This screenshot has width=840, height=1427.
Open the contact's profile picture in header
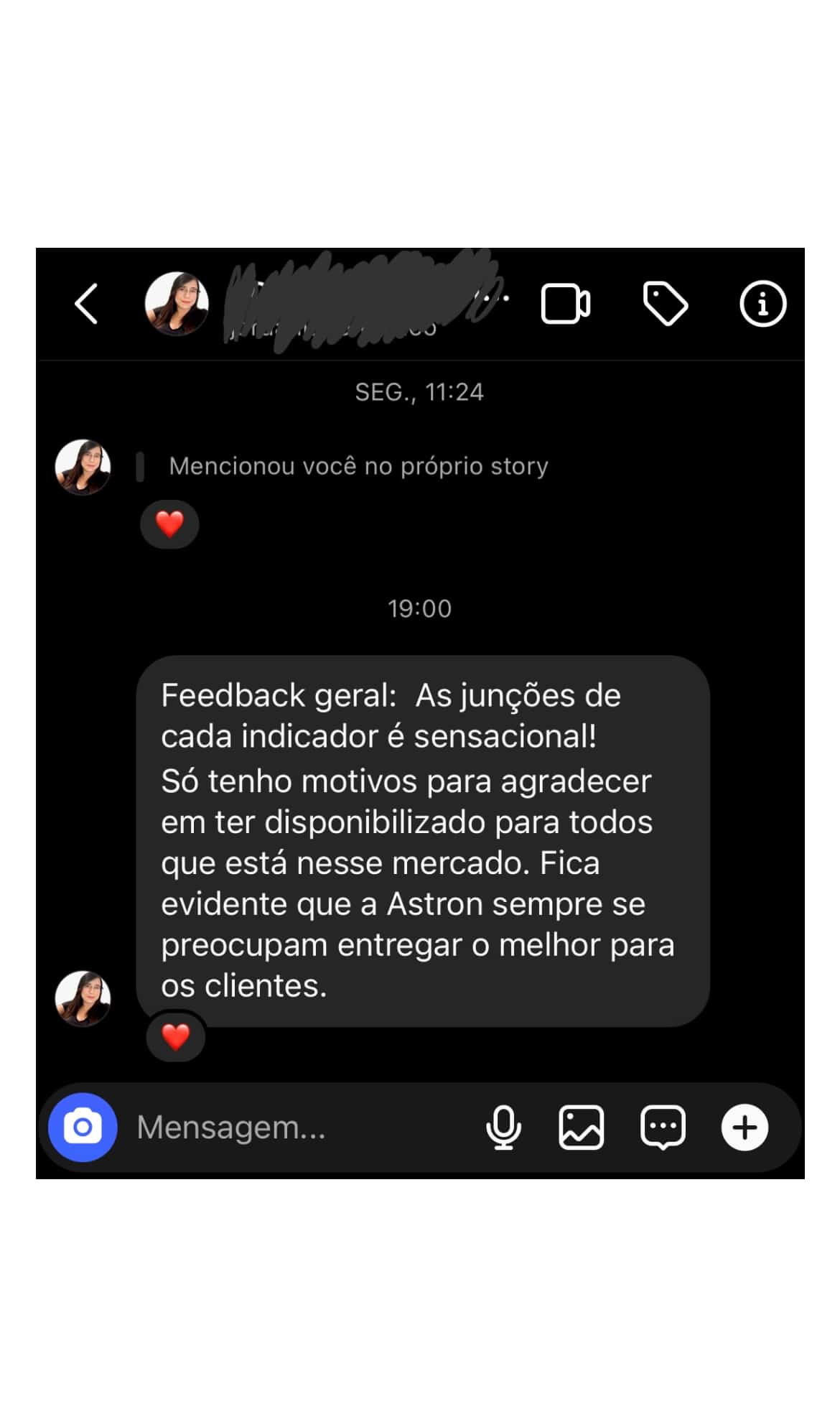coord(177,304)
